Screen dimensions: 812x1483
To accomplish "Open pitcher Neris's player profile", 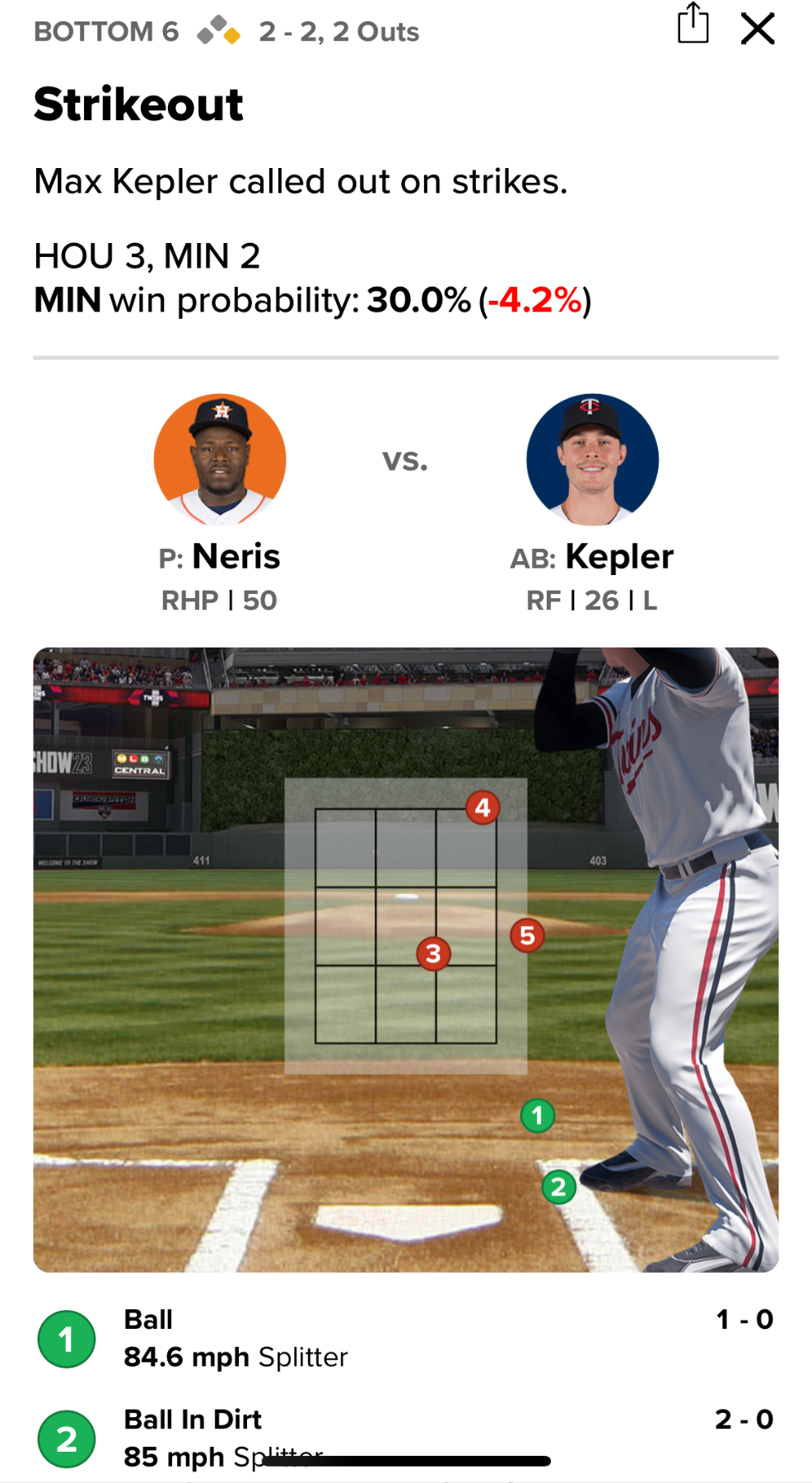I will click(x=220, y=460).
